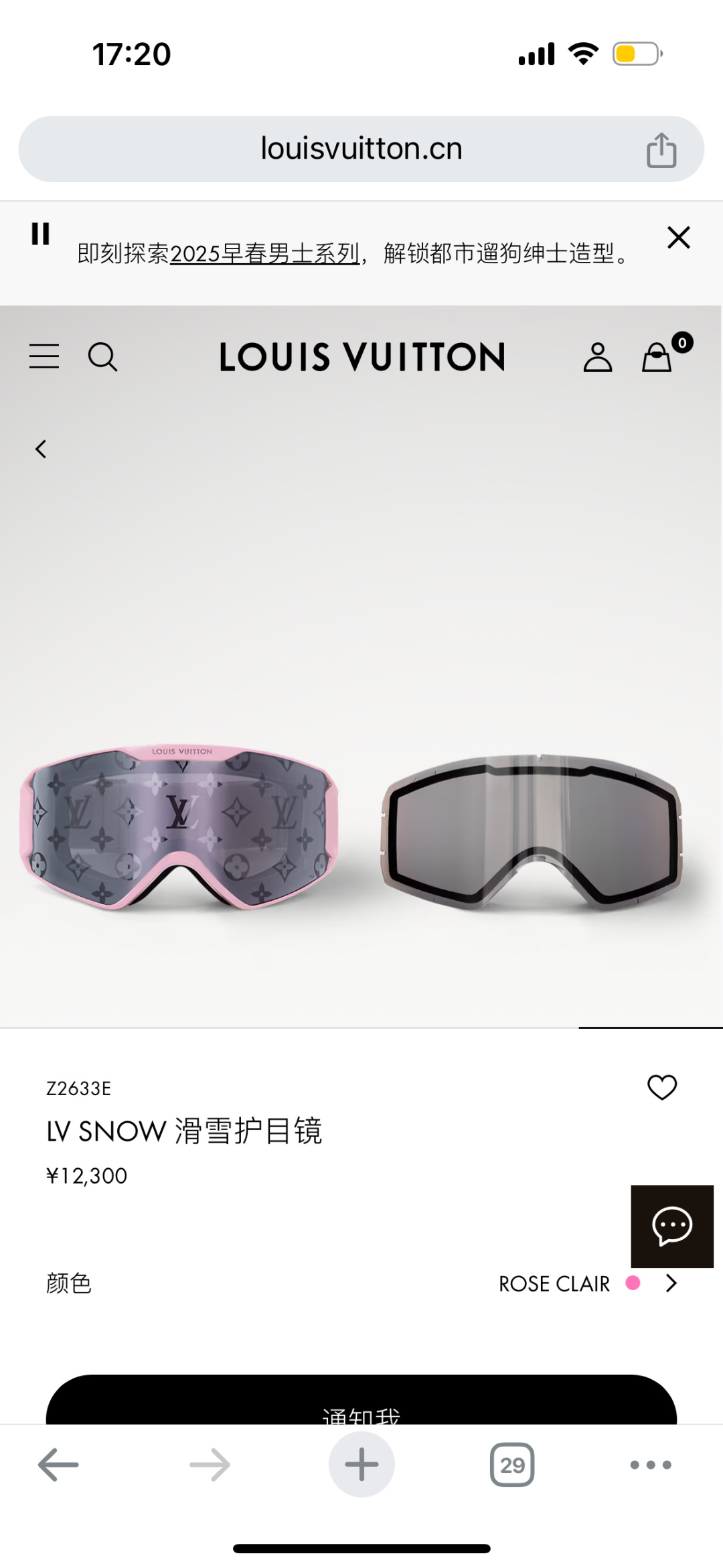Open a new tab with plus button
723x1568 pixels.
(x=361, y=1465)
